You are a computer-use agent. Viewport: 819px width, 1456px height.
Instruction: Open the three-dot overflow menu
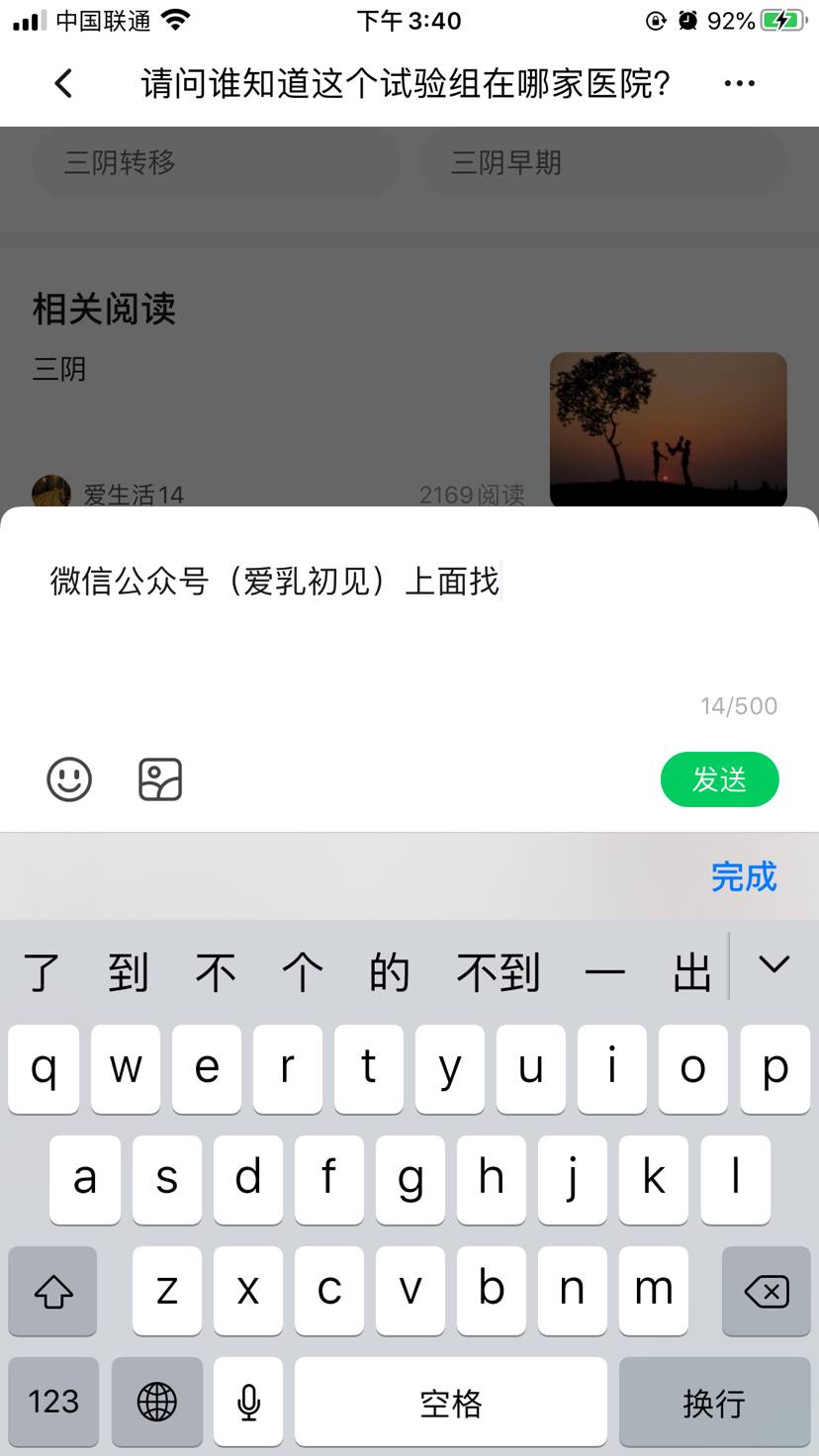[739, 83]
